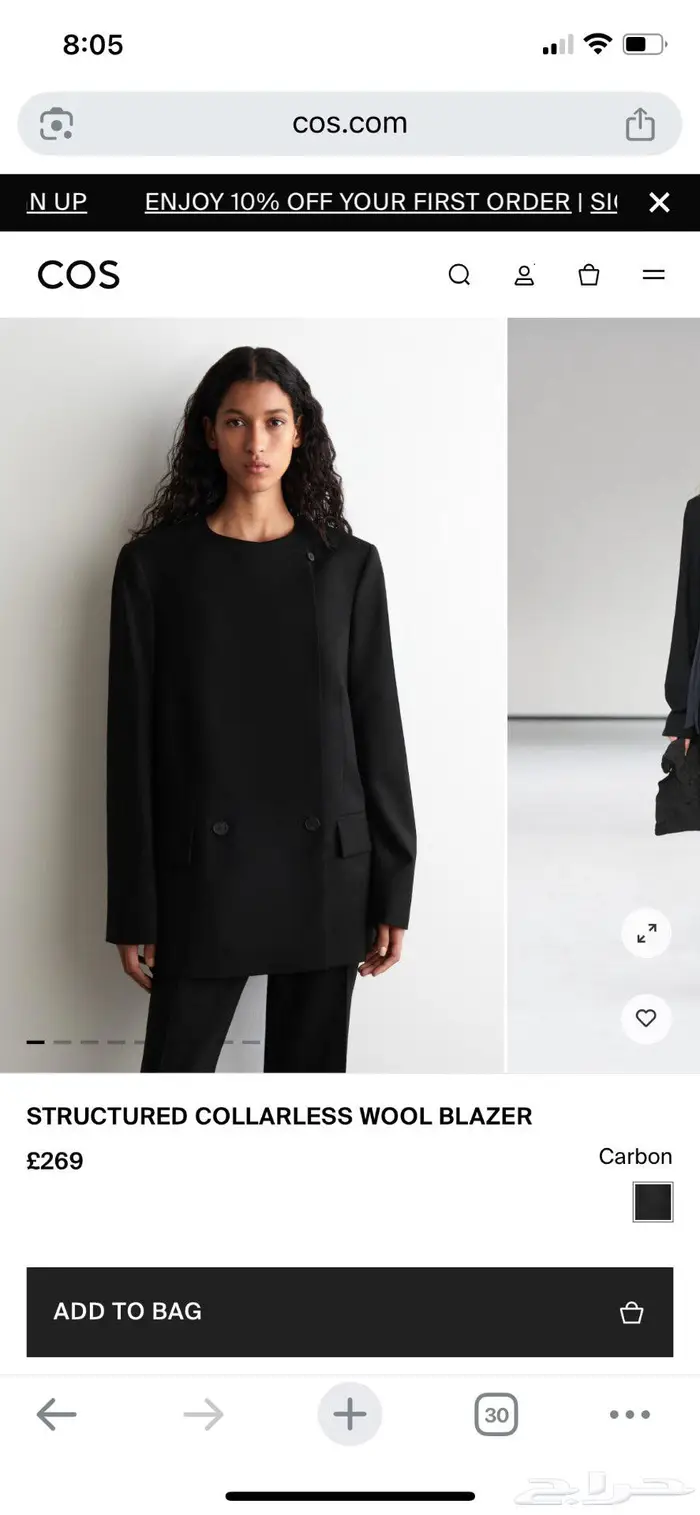The height and width of the screenshot is (1515, 700).
Task: Open the browser more options menu
Action: [630, 1414]
